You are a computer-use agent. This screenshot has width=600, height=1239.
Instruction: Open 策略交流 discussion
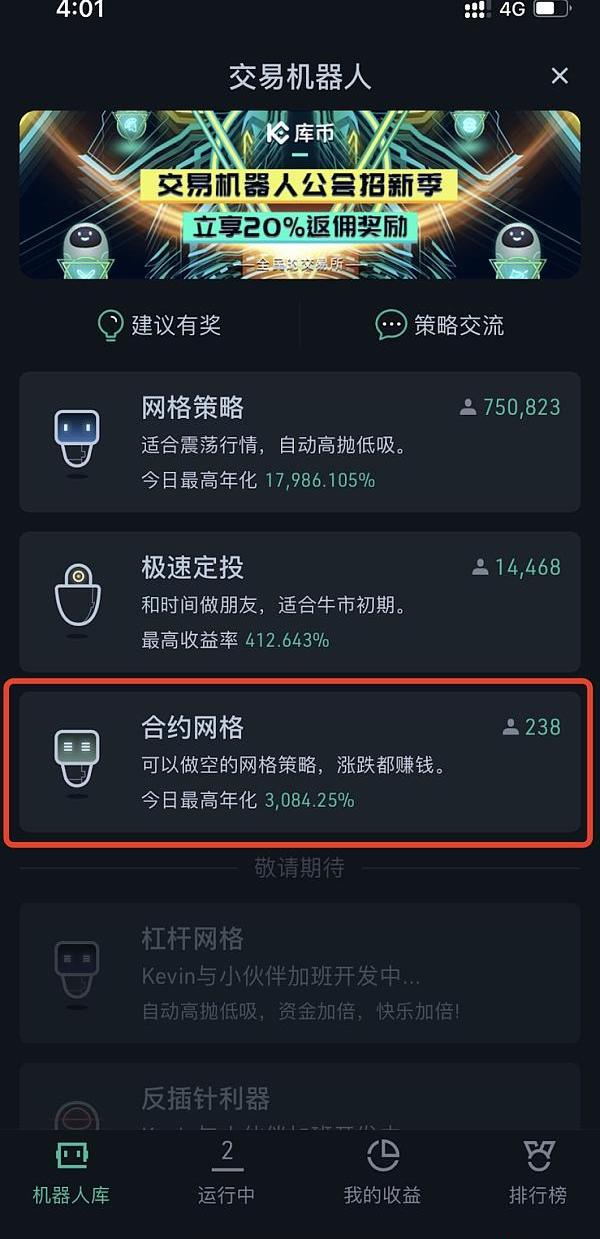tap(439, 325)
